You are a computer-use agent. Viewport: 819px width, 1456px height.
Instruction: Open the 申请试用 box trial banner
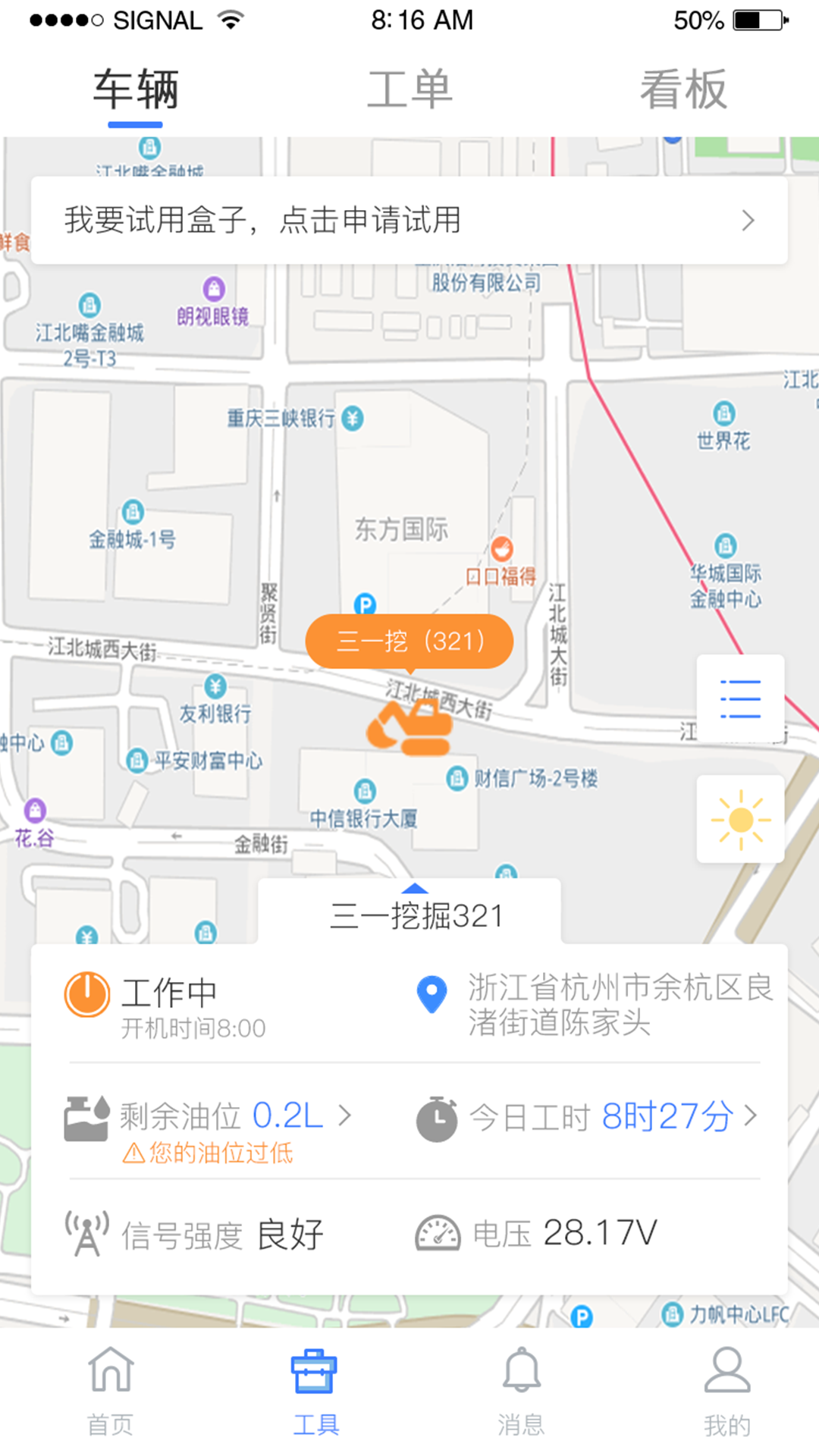point(409,221)
